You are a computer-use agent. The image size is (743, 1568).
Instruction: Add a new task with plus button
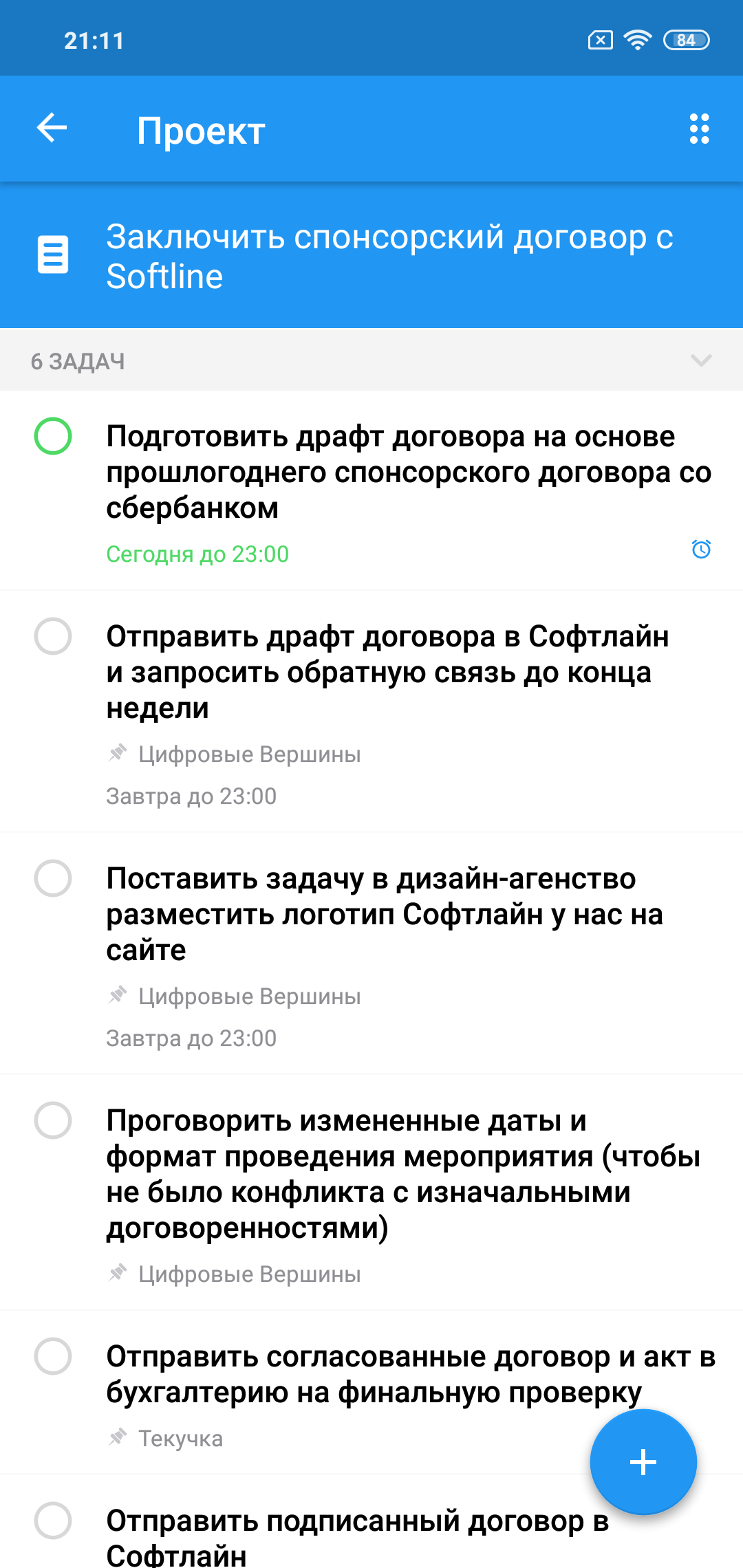point(643,1462)
